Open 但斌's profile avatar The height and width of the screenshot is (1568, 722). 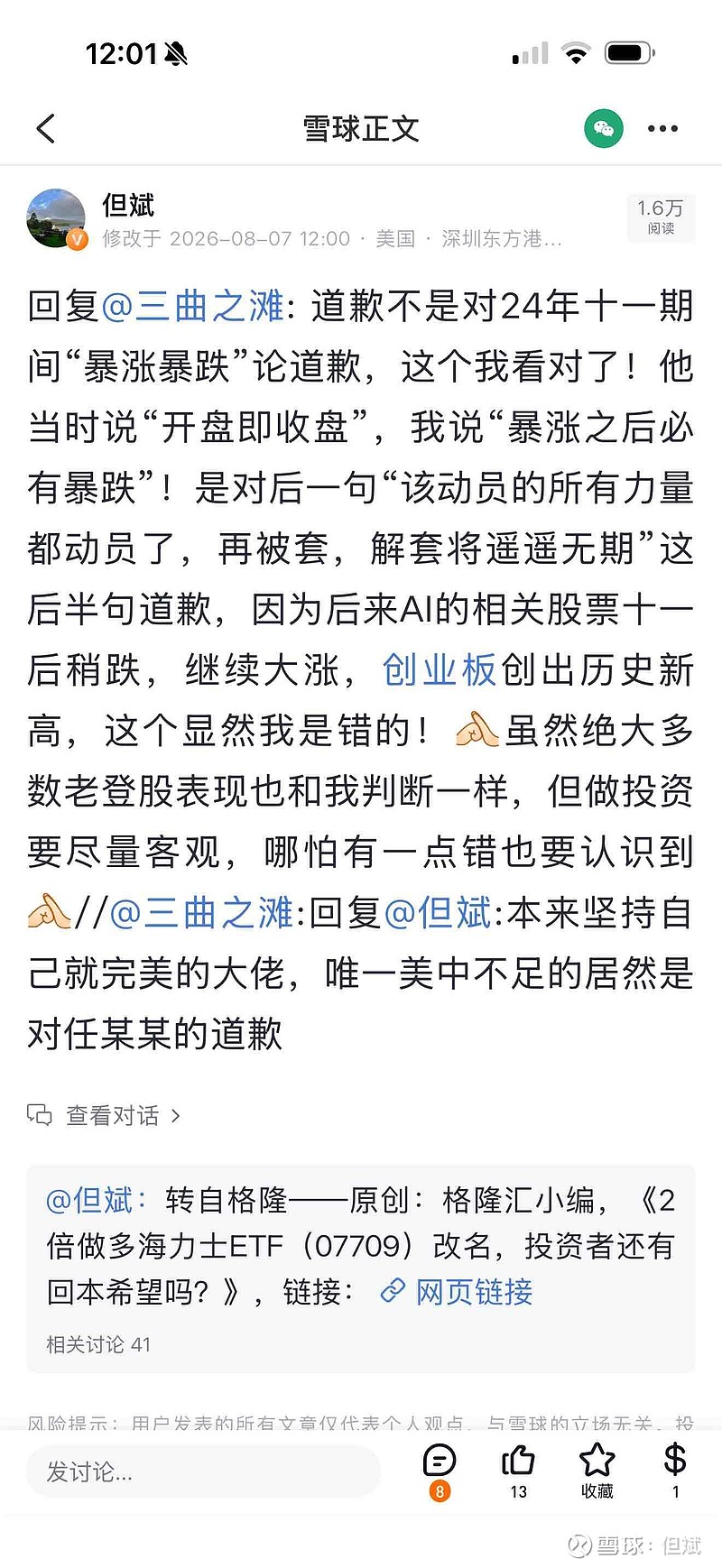click(57, 218)
